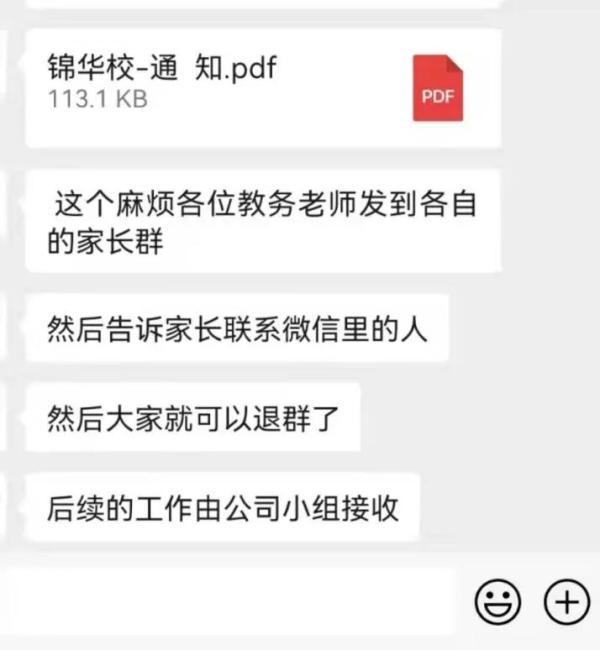
Task: Open the 锦华校-通 知.pdf file attachment
Action: [x=262, y=87]
